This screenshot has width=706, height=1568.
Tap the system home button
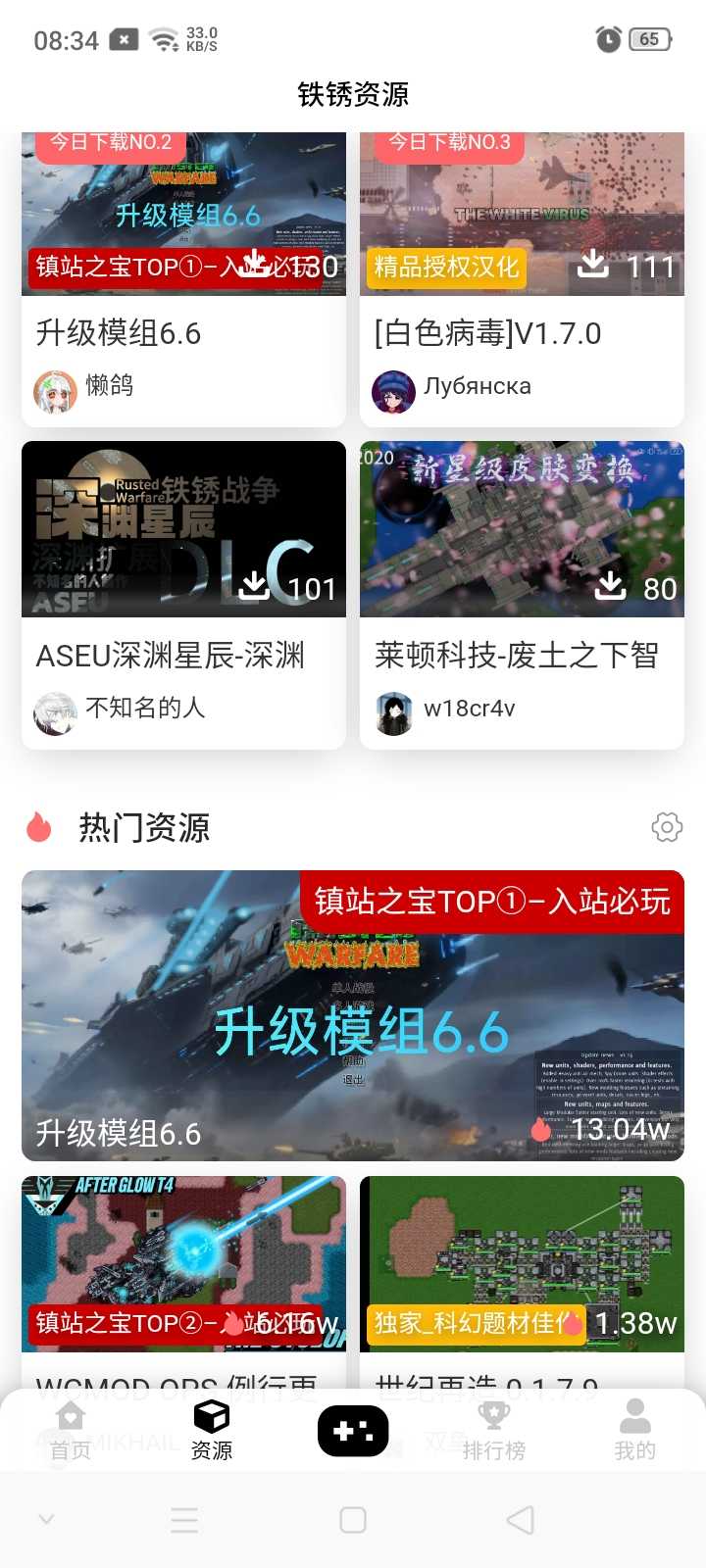click(353, 1520)
